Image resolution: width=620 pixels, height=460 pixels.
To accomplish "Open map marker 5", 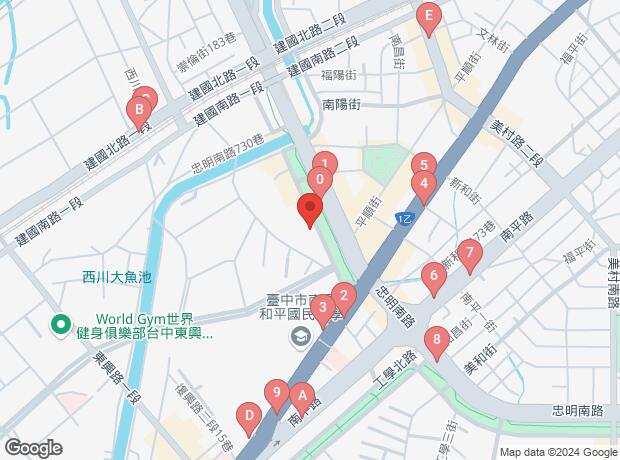I will click(x=423, y=164).
